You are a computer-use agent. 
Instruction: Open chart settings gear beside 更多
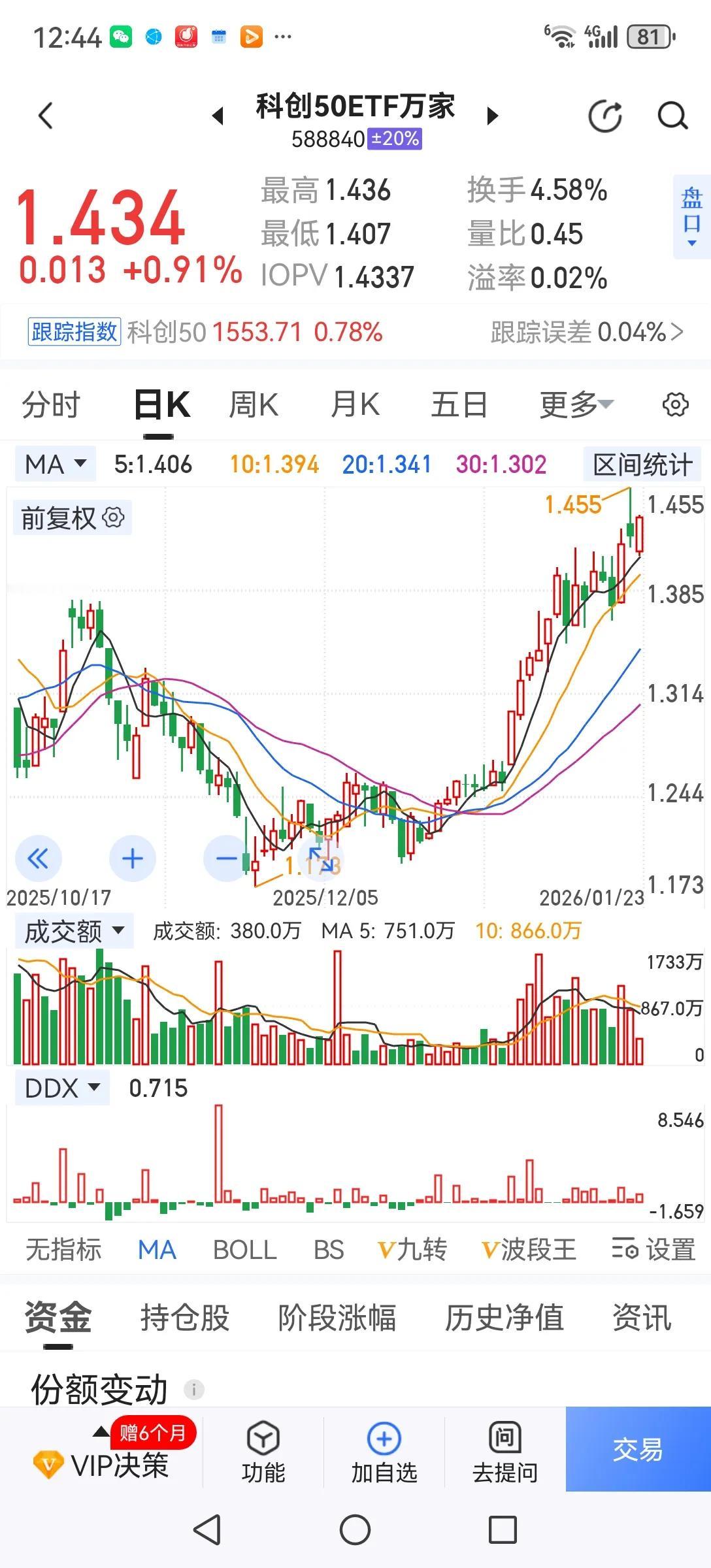pos(676,405)
